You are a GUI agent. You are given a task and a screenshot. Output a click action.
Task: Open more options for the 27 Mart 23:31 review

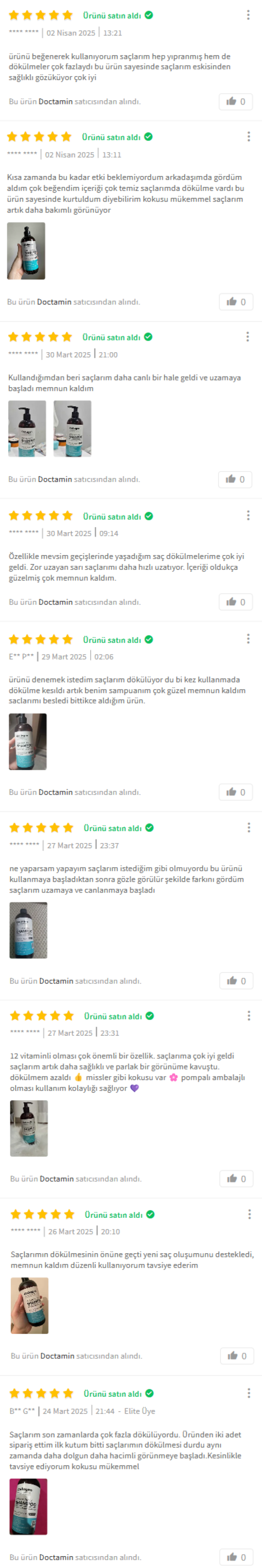249,1015
